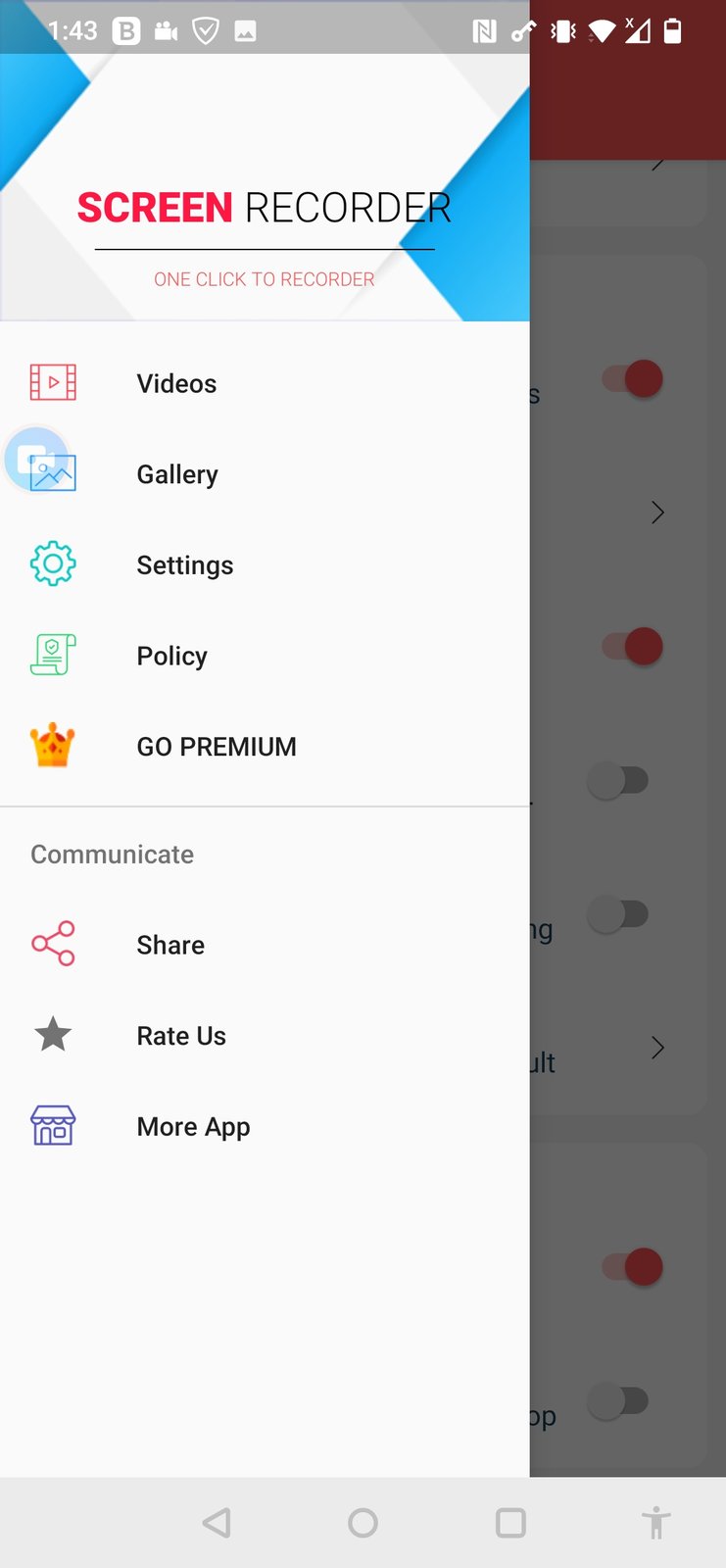Open More App
The height and width of the screenshot is (1568, 726).
(193, 1127)
